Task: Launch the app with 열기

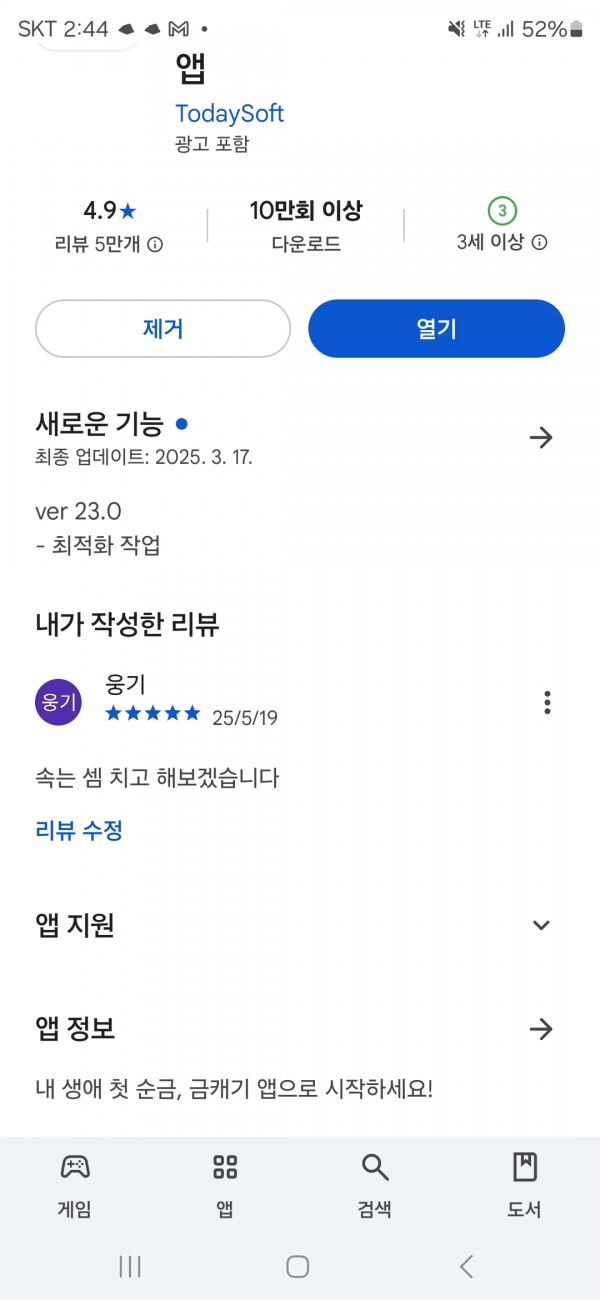Action: (436, 329)
